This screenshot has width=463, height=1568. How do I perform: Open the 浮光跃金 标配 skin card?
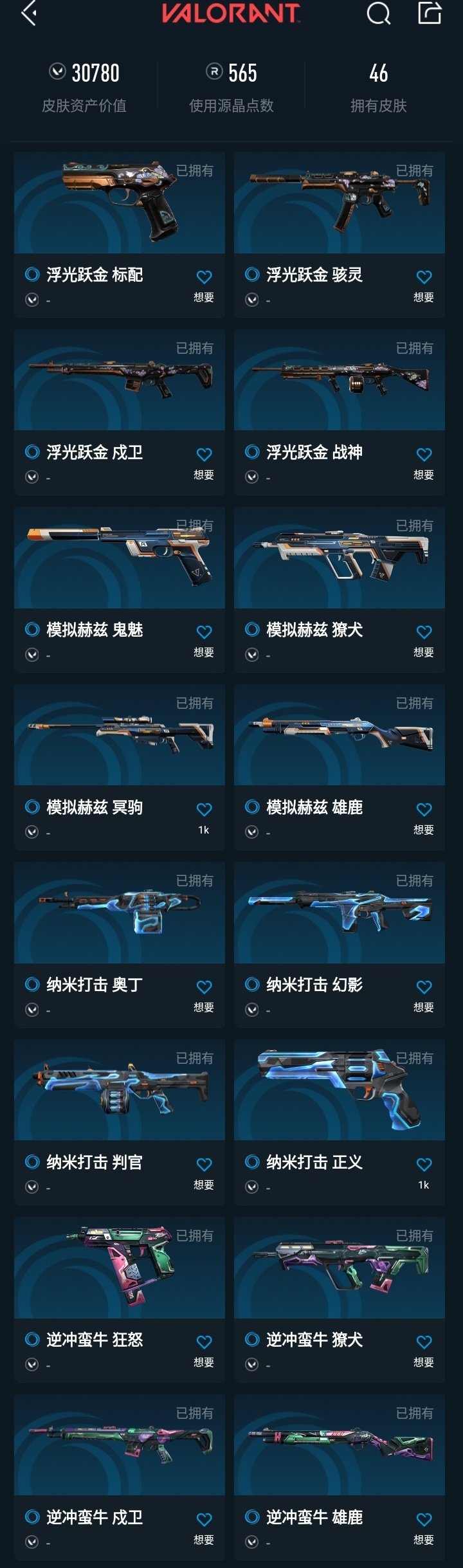point(119,203)
